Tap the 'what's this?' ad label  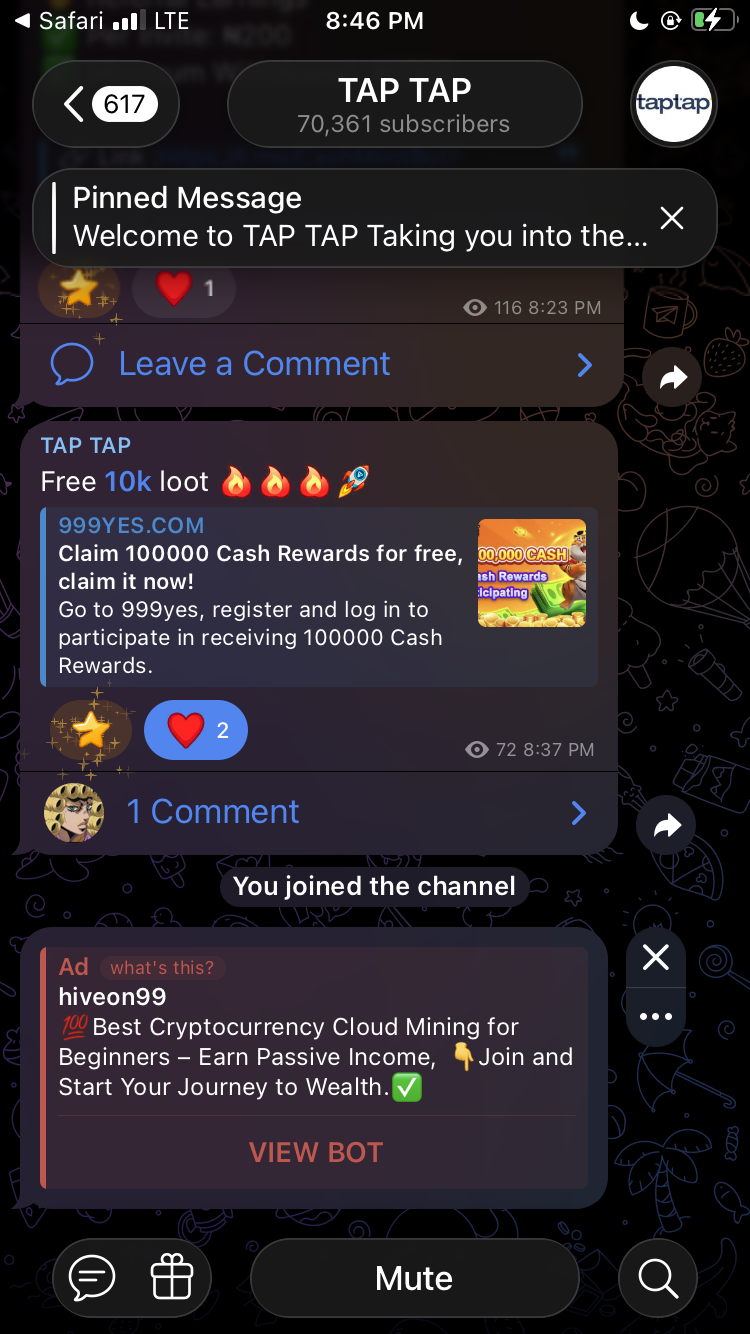(x=162, y=967)
